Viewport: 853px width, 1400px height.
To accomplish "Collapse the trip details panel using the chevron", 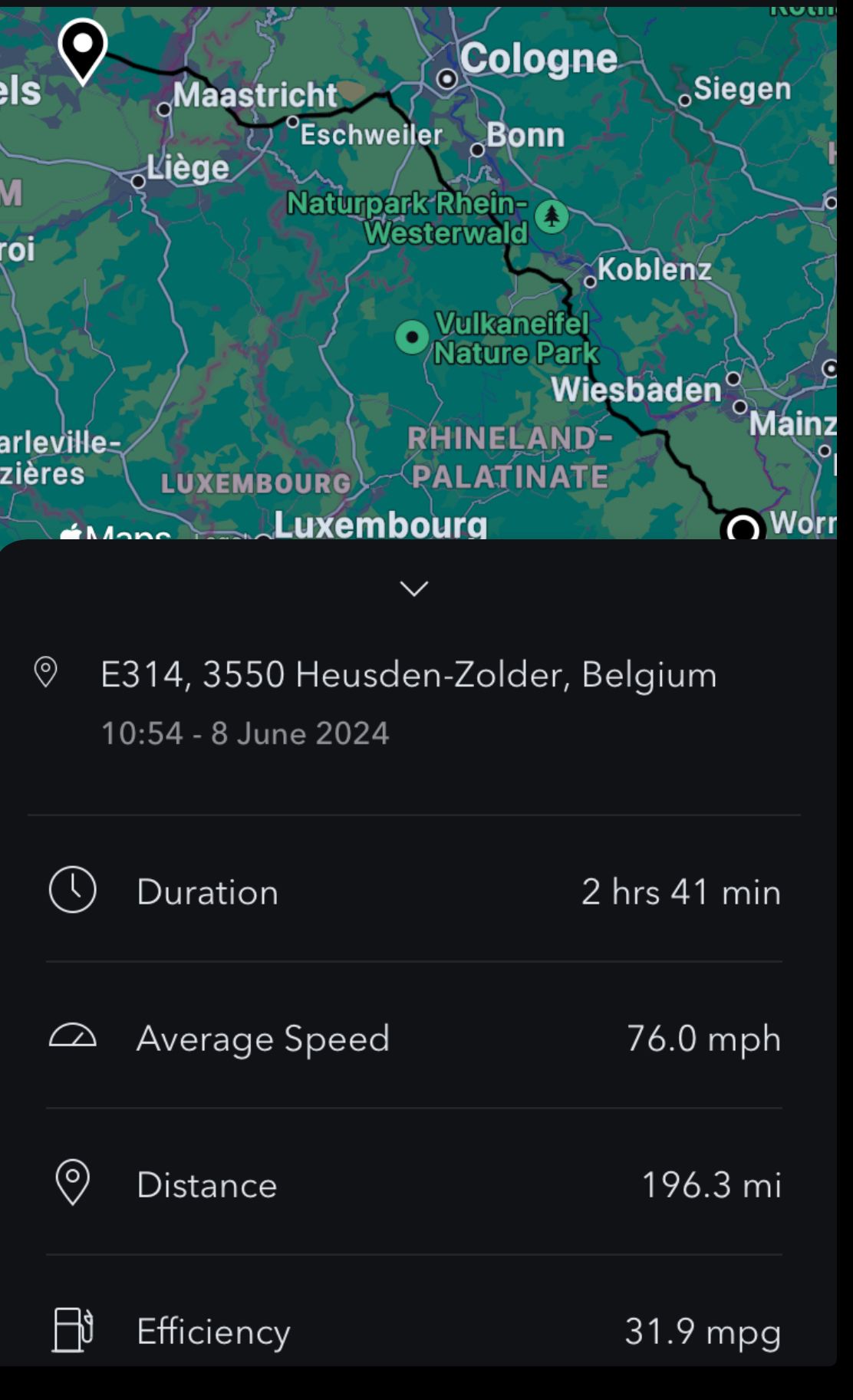I will (x=414, y=588).
